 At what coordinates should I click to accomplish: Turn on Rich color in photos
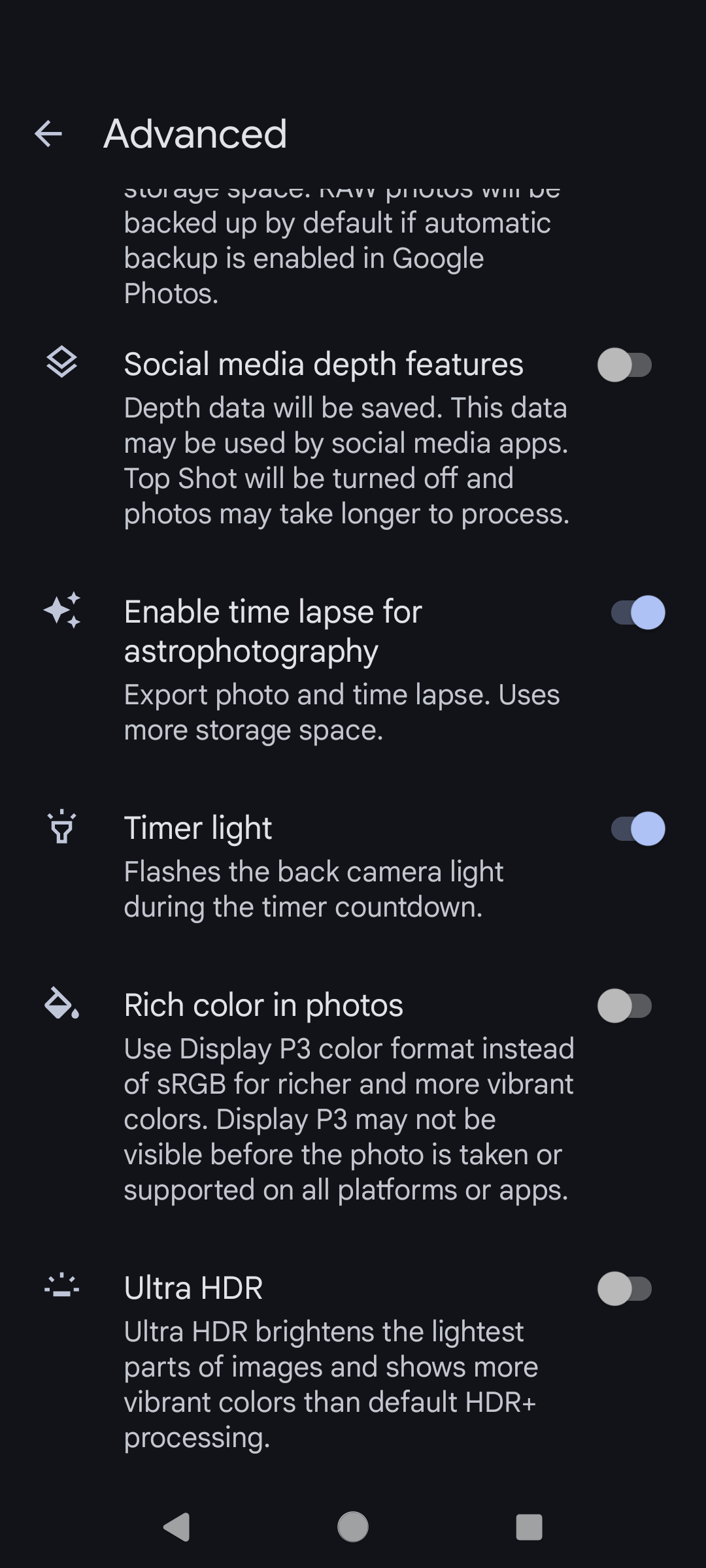[x=625, y=1005]
